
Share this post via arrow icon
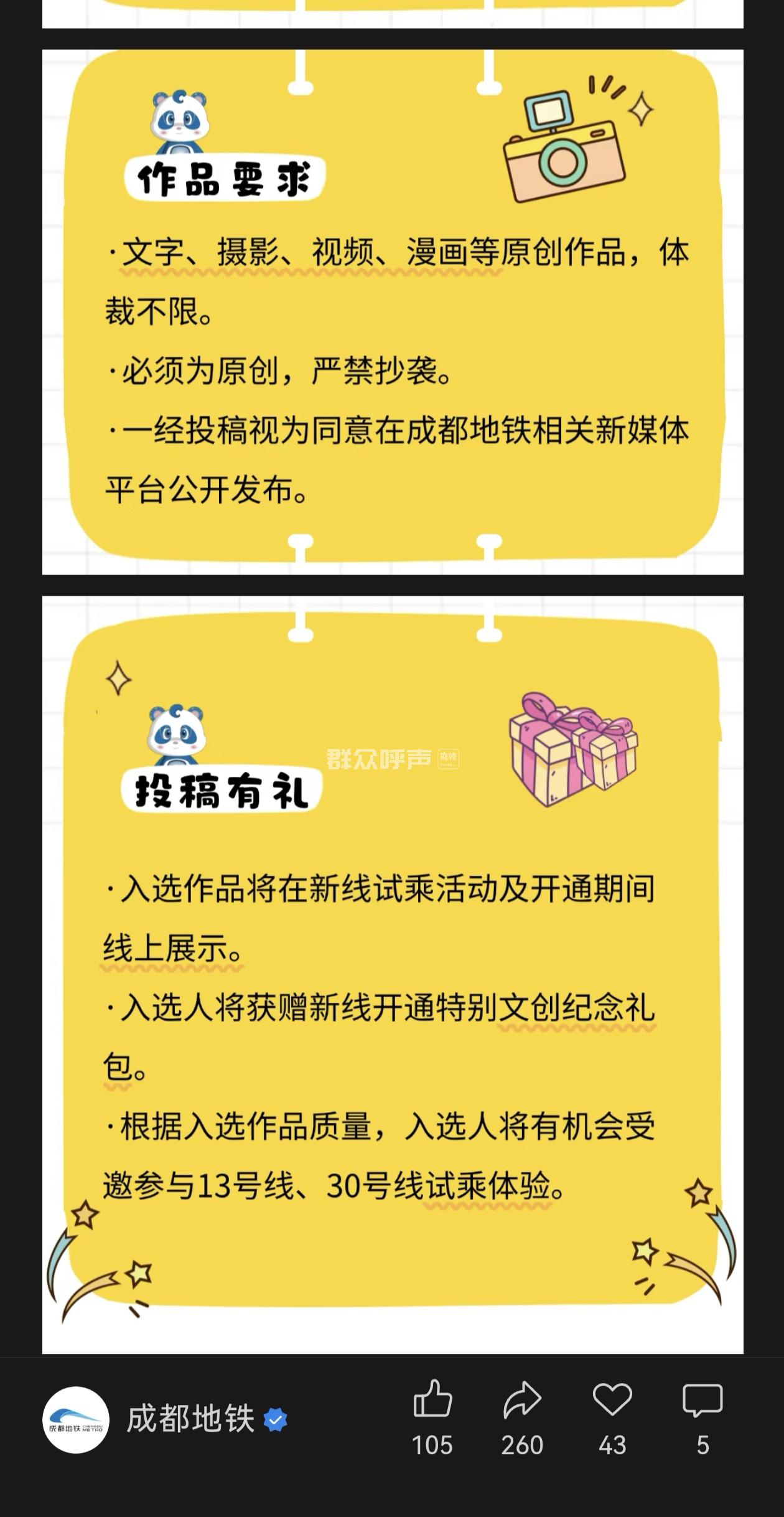click(x=522, y=1399)
